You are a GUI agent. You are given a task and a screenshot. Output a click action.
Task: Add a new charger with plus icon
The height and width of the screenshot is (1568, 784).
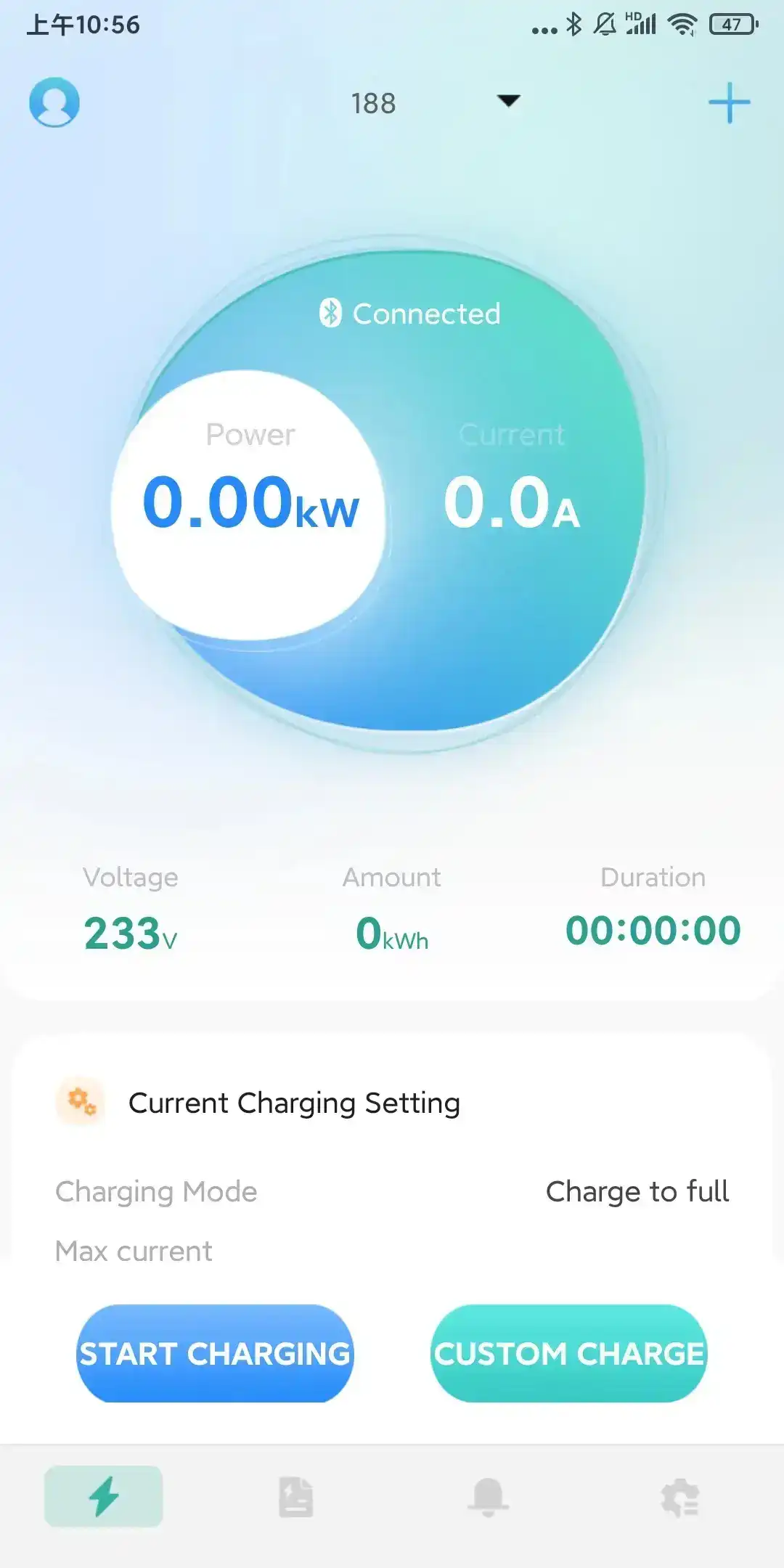[729, 102]
